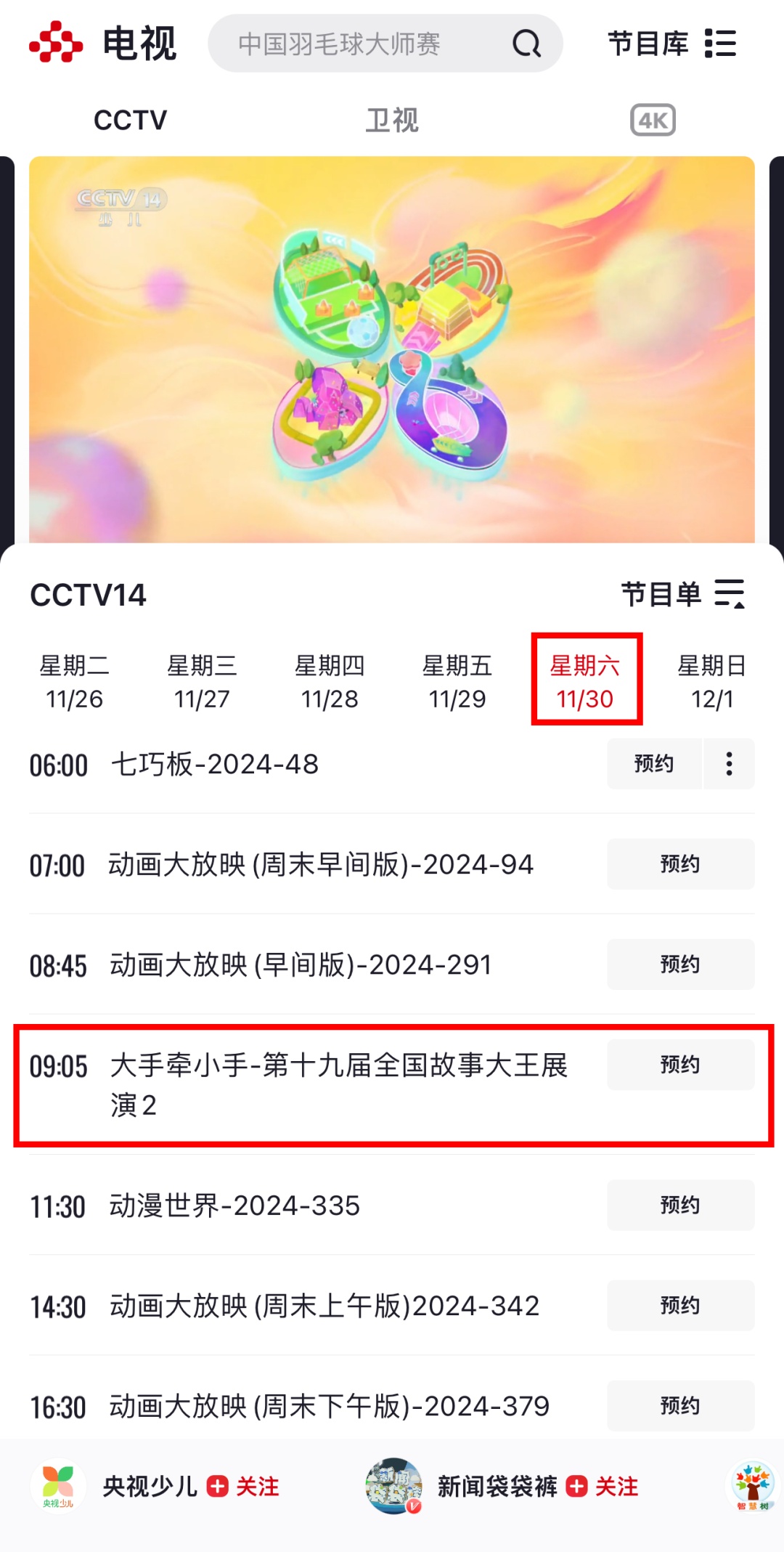784x1552 pixels.
Task: Play the CCTV14 live video
Action: [392, 349]
